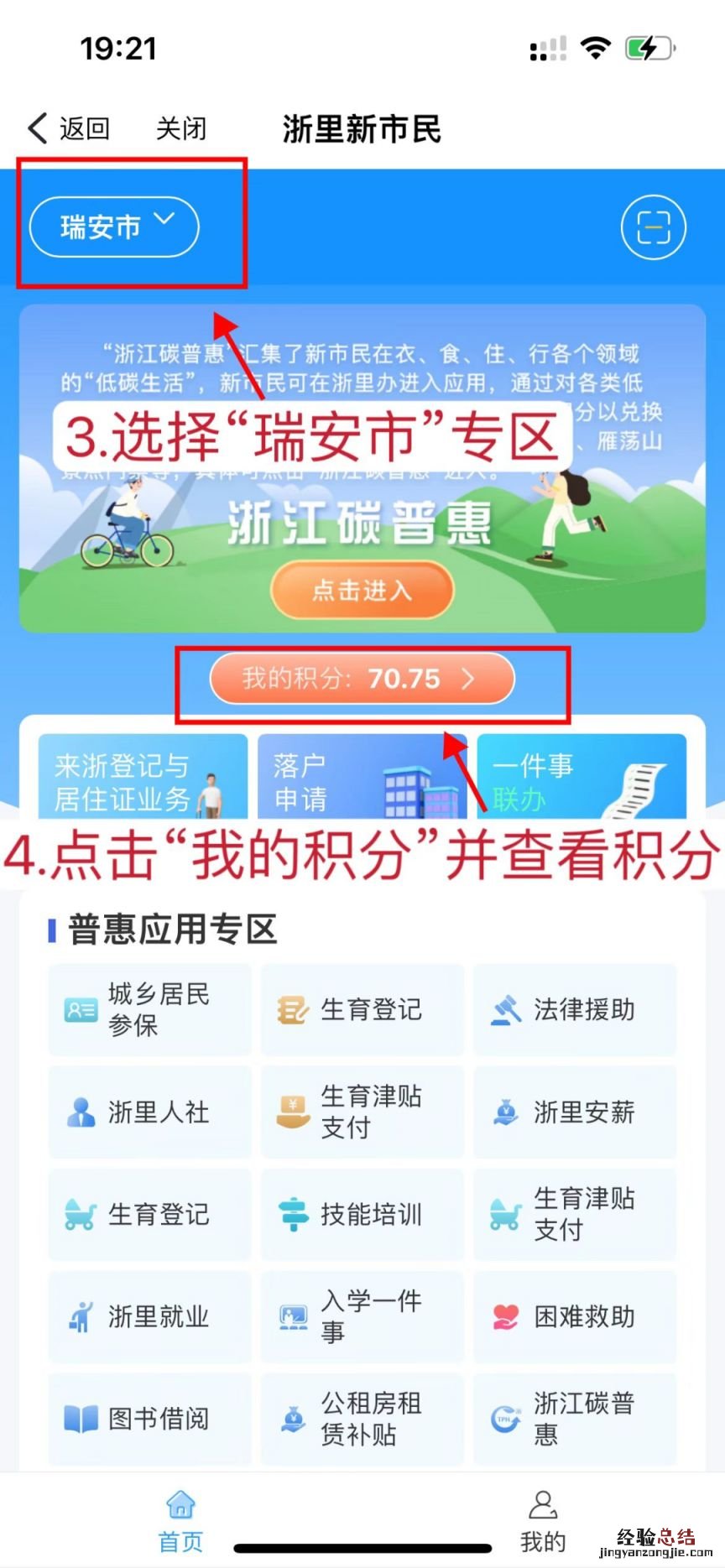Open 浙里就业 service
The width and height of the screenshot is (725, 1568).
tap(149, 1316)
